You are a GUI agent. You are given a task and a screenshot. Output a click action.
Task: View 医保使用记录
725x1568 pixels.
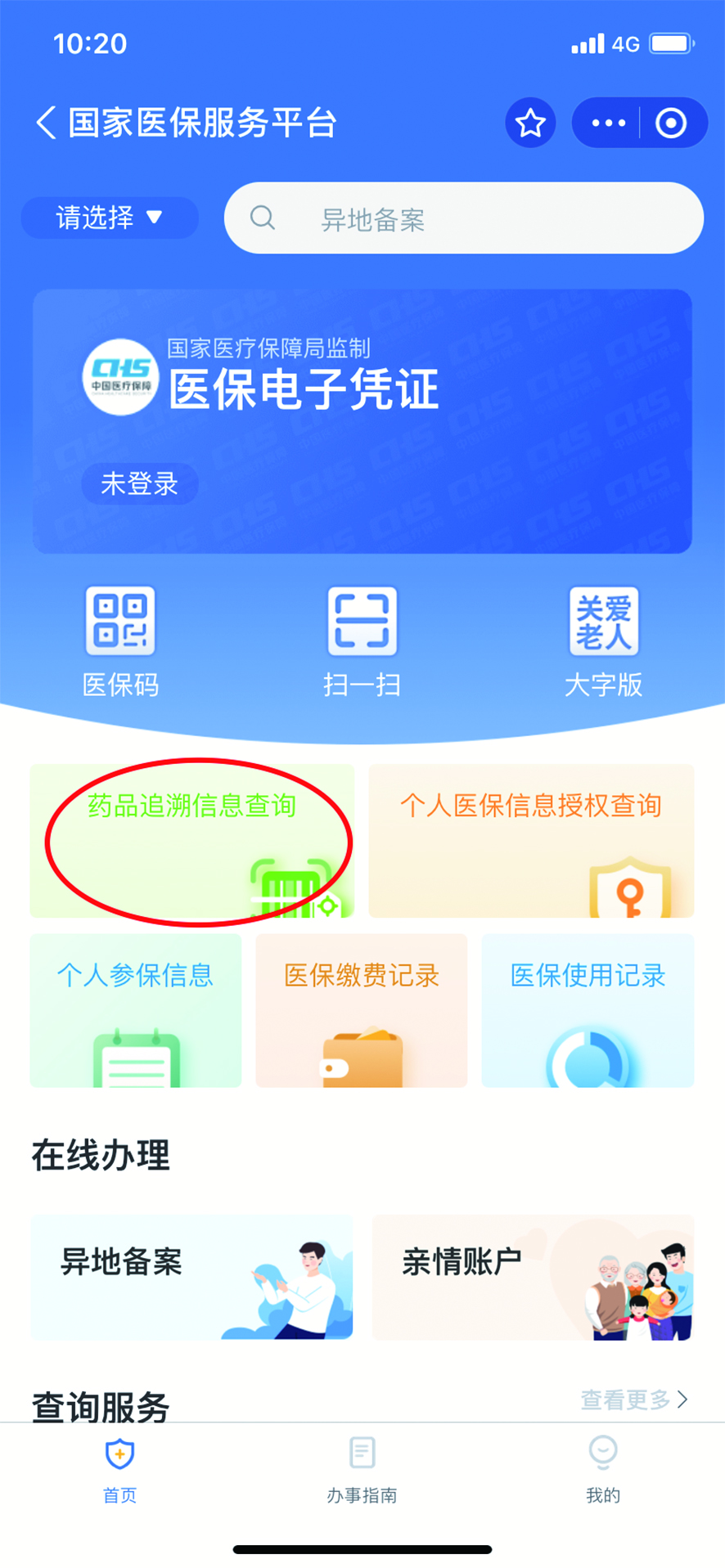(588, 1010)
